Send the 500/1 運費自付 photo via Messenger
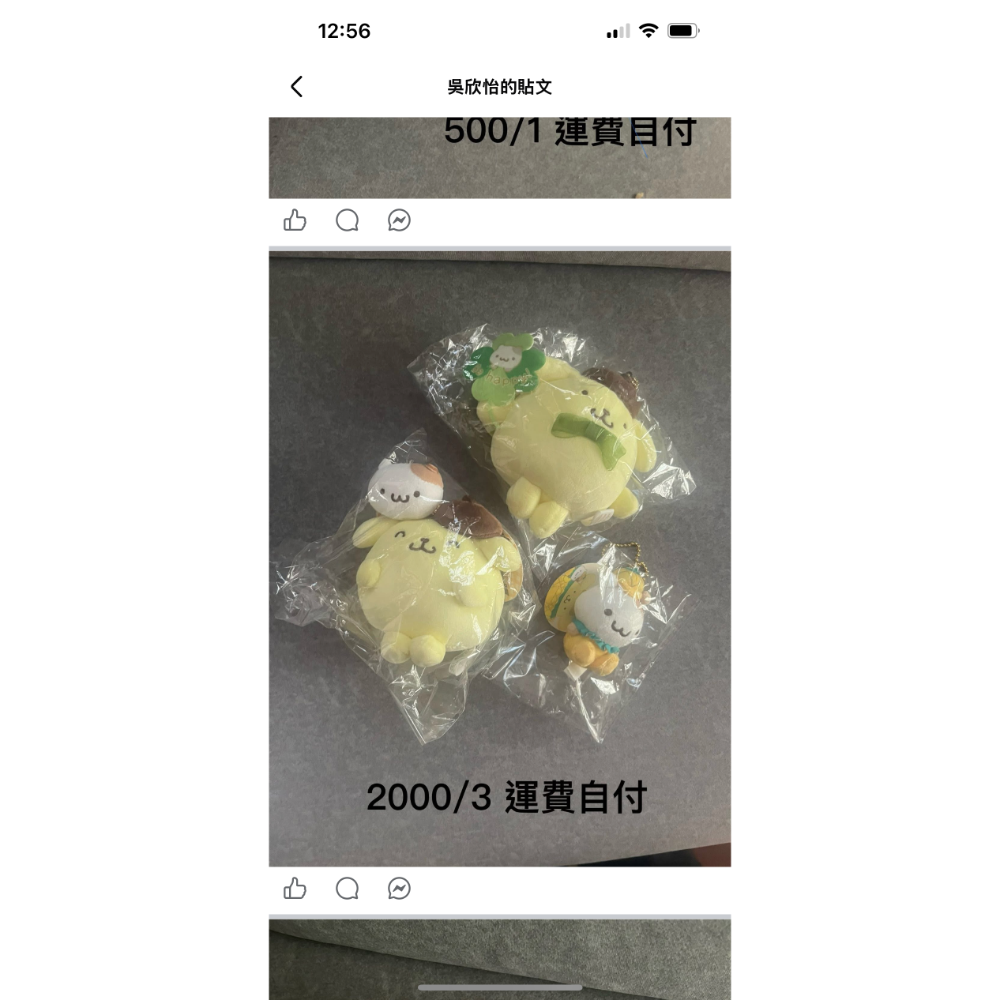The image size is (1000, 1000). click(x=399, y=220)
